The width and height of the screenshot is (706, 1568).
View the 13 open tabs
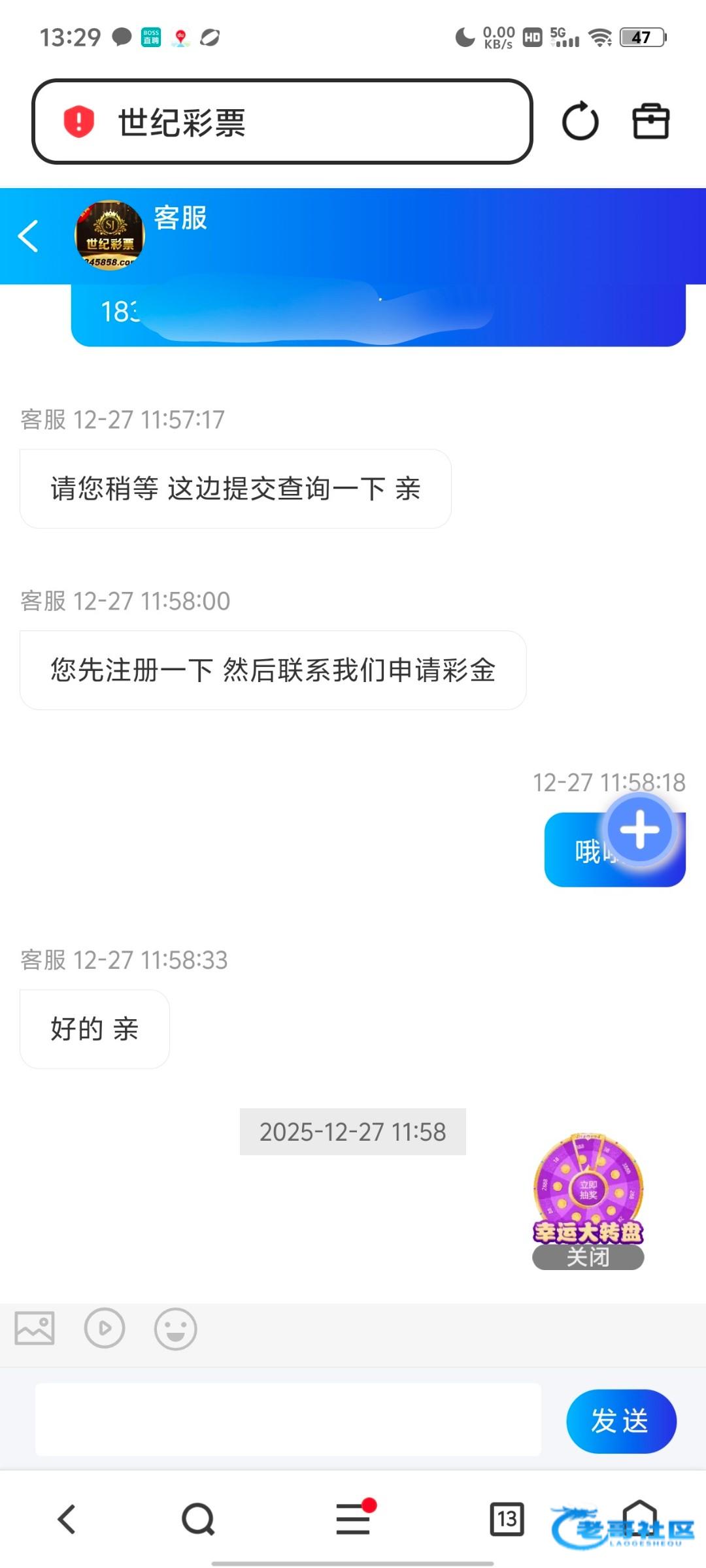pyautogui.click(x=507, y=1519)
